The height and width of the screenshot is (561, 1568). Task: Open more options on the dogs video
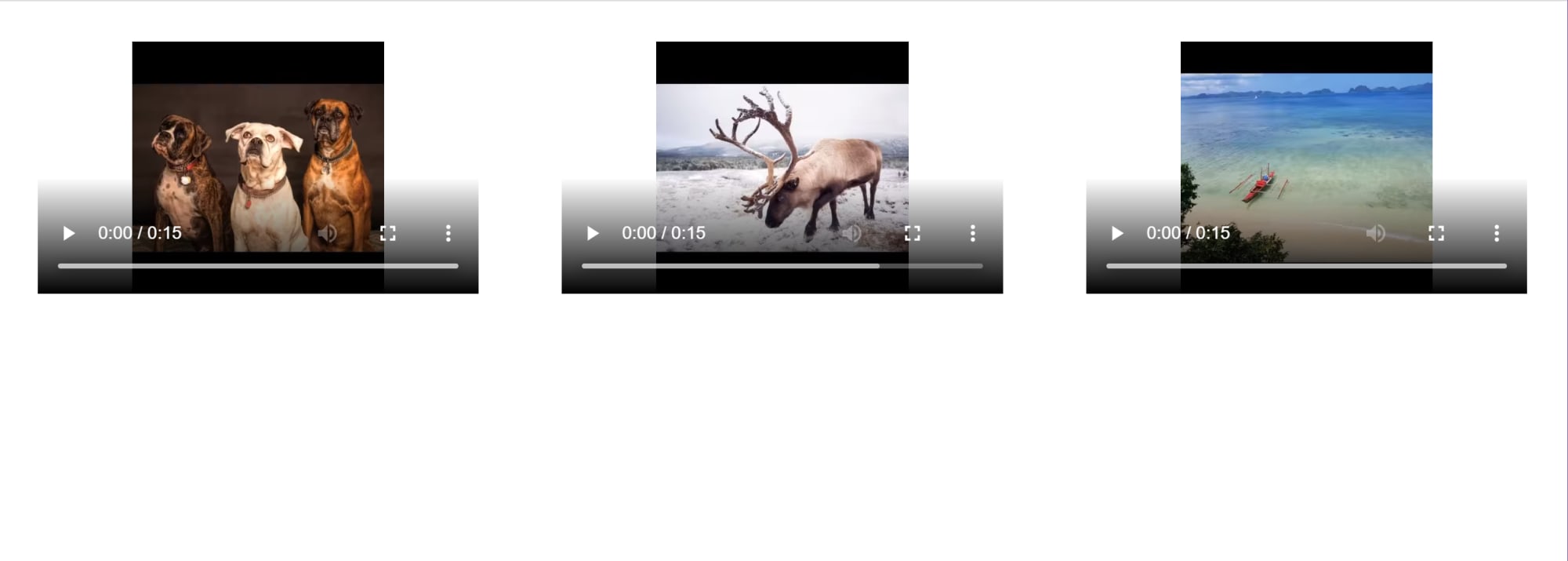448,233
